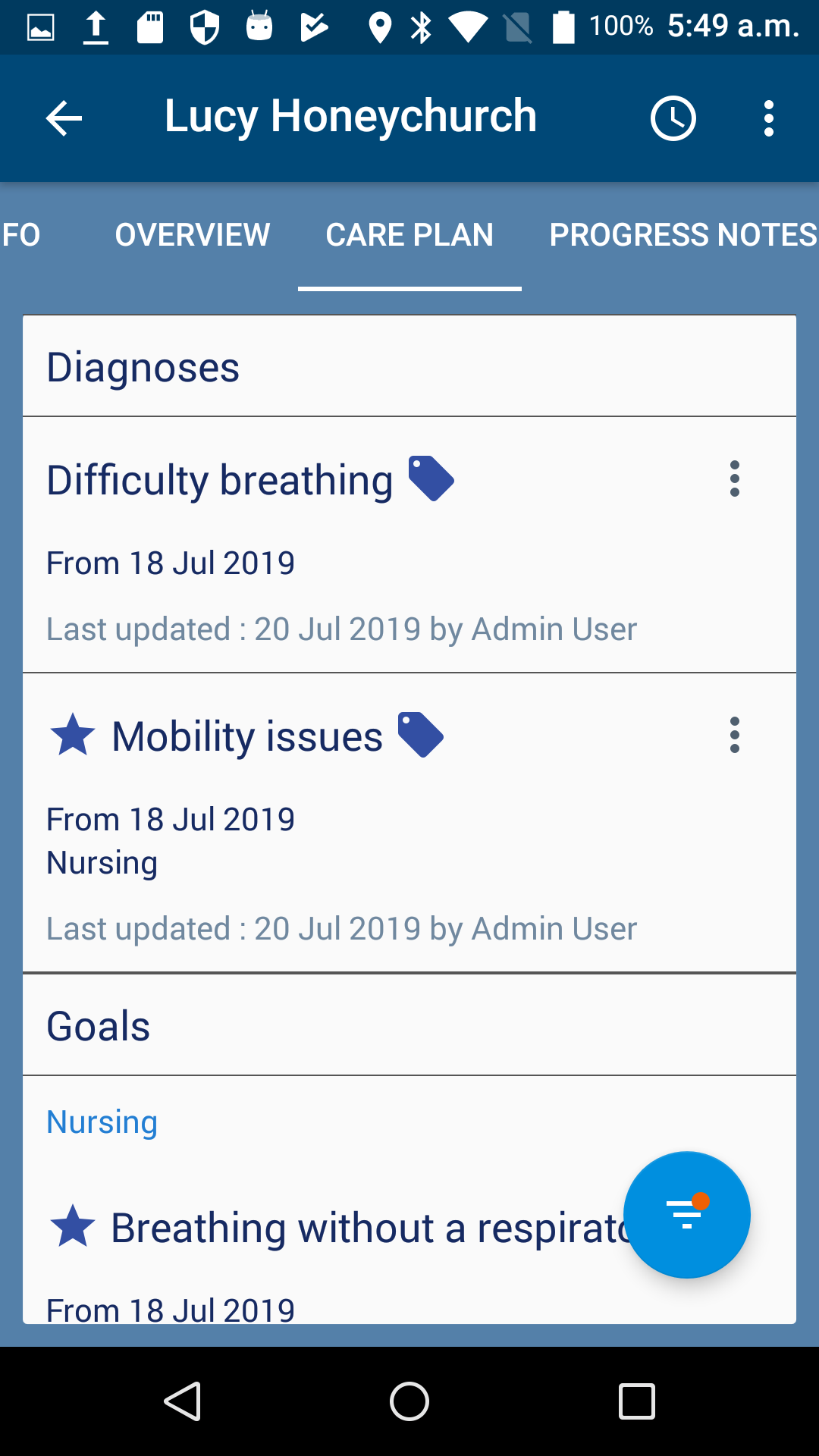Viewport: 819px width, 1456px height.
Task: Switch to the Progress Notes tab
Action: [x=682, y=235]
